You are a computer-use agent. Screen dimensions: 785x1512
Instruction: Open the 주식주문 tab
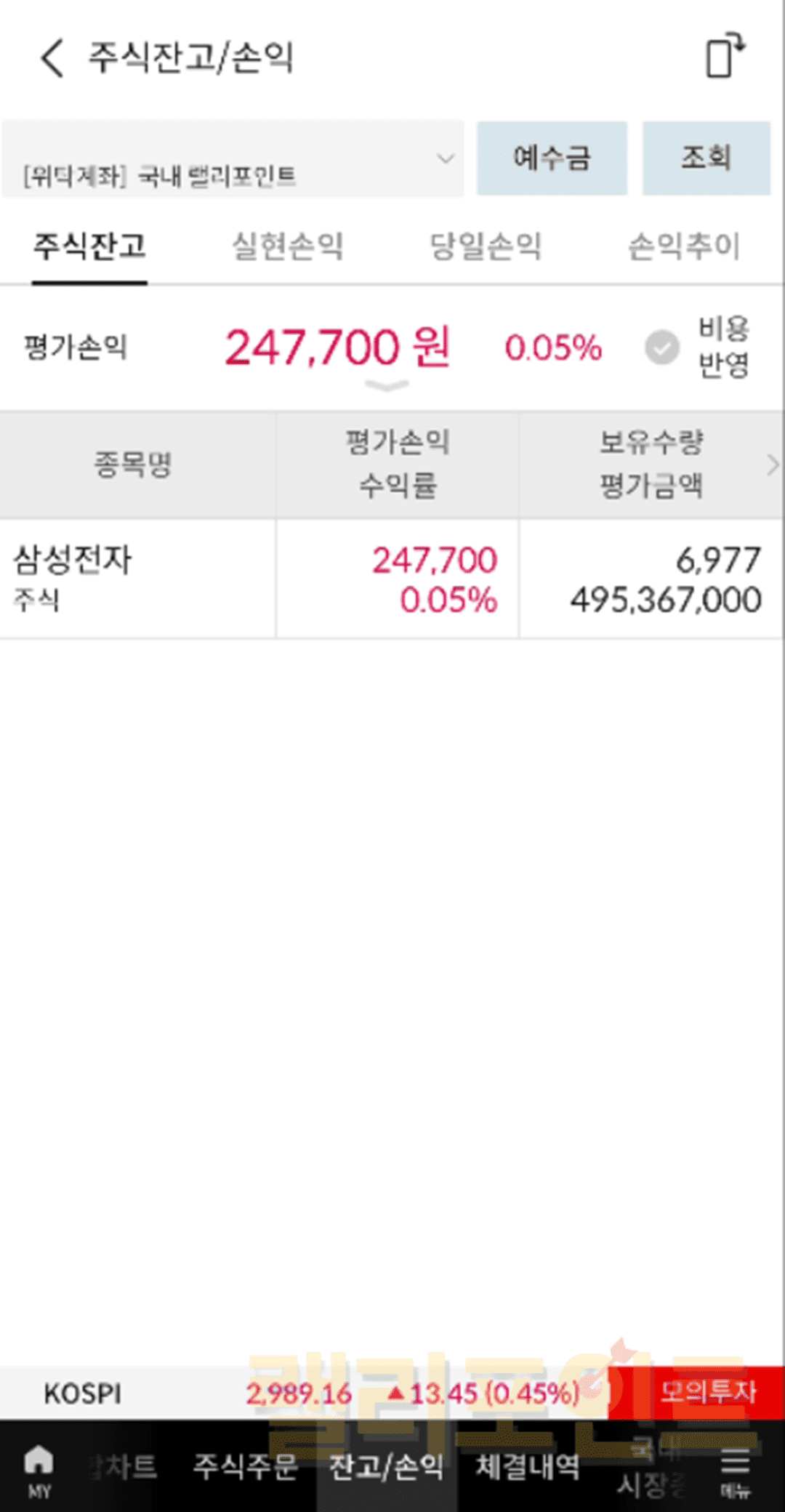[x=245, y=1467]
